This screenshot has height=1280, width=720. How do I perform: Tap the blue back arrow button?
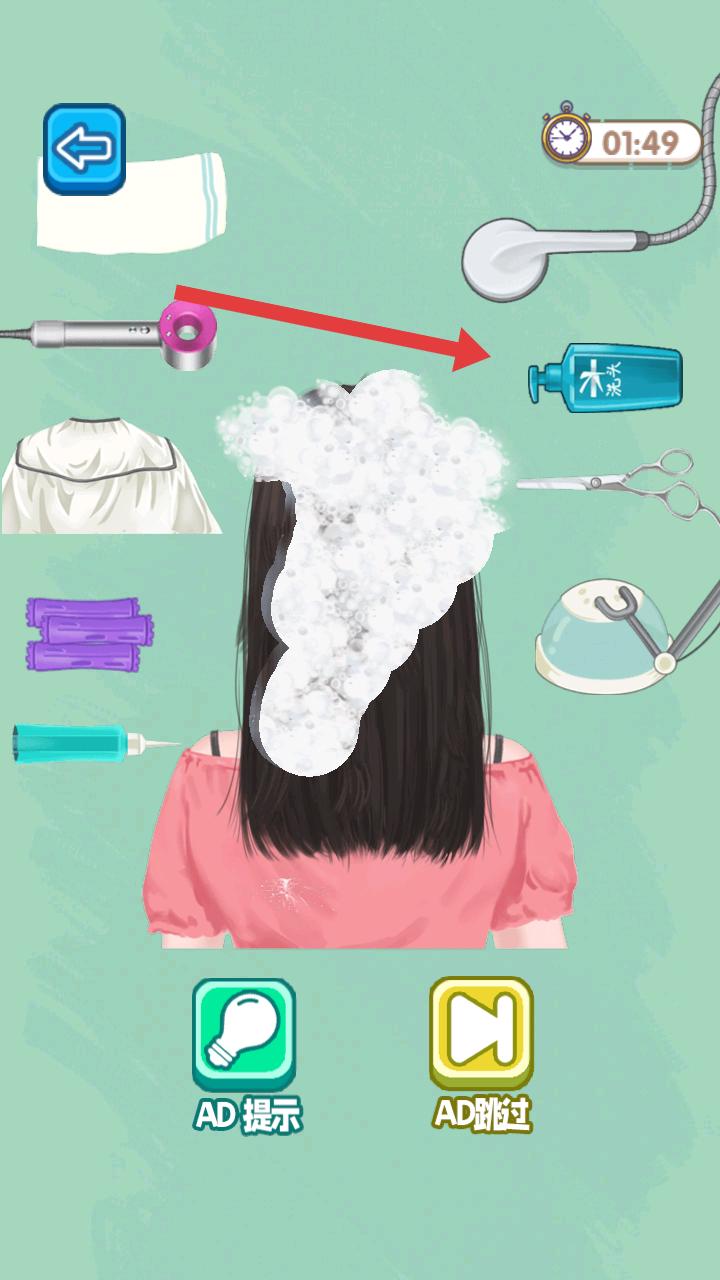pyautogui.click(x=84, y=149)
